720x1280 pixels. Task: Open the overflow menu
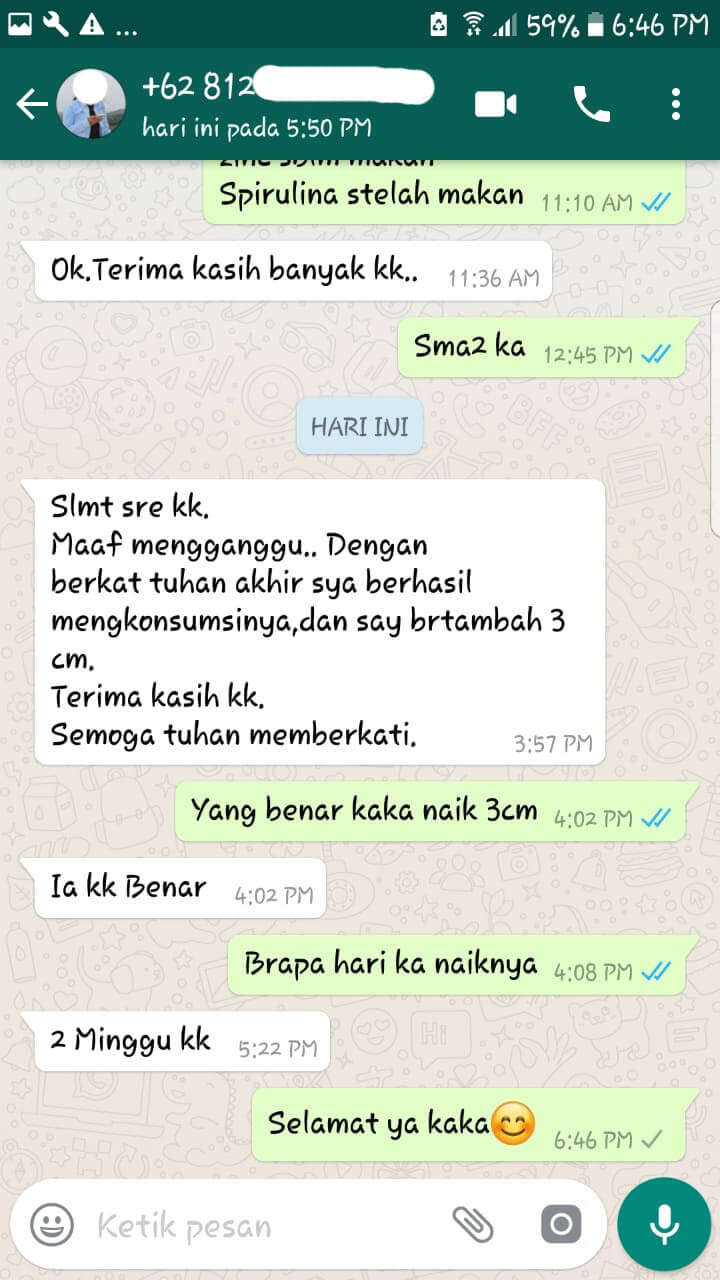tap(676, 104)
